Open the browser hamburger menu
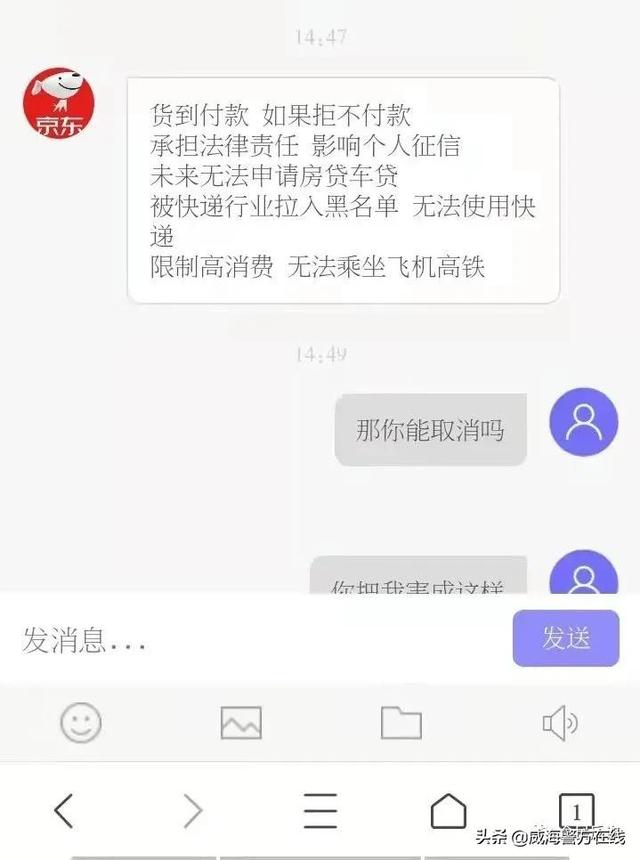This screenshot has height=860, width=640. coord(320,810)
